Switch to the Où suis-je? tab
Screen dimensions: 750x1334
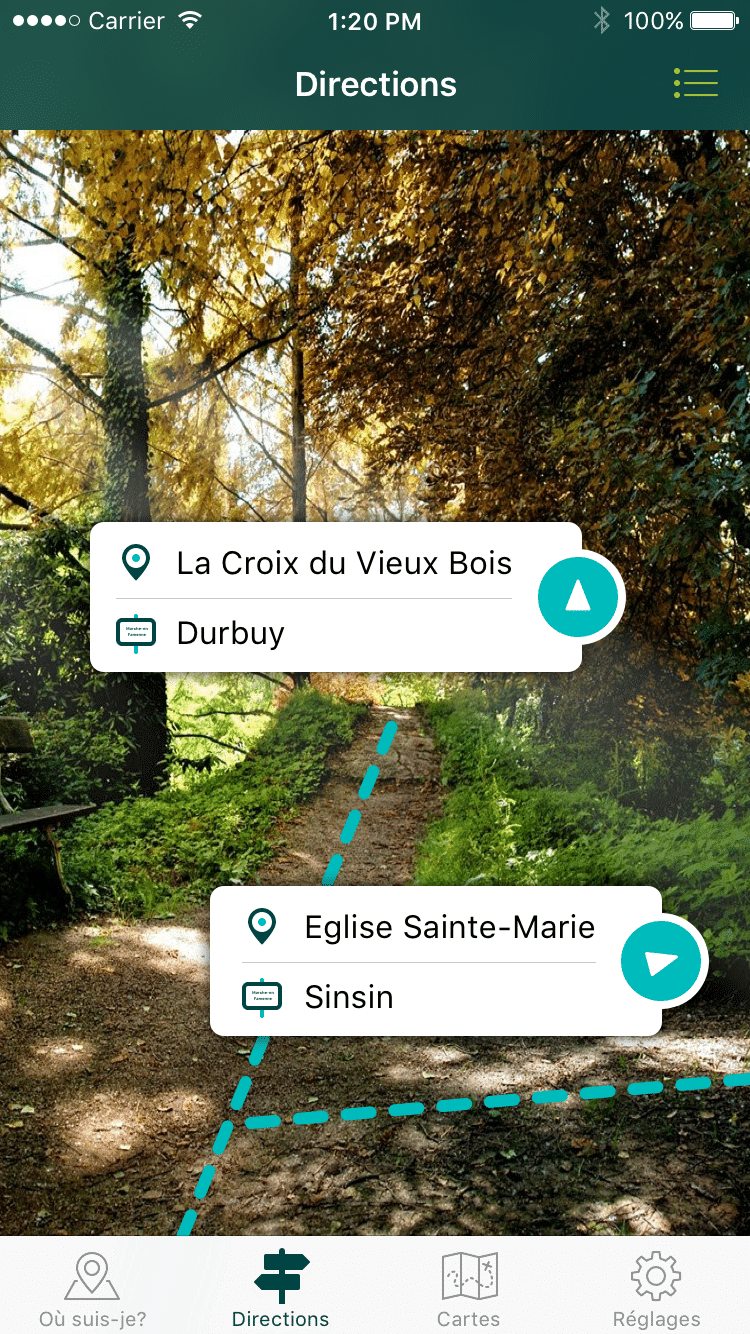[x=92, y=1288]
